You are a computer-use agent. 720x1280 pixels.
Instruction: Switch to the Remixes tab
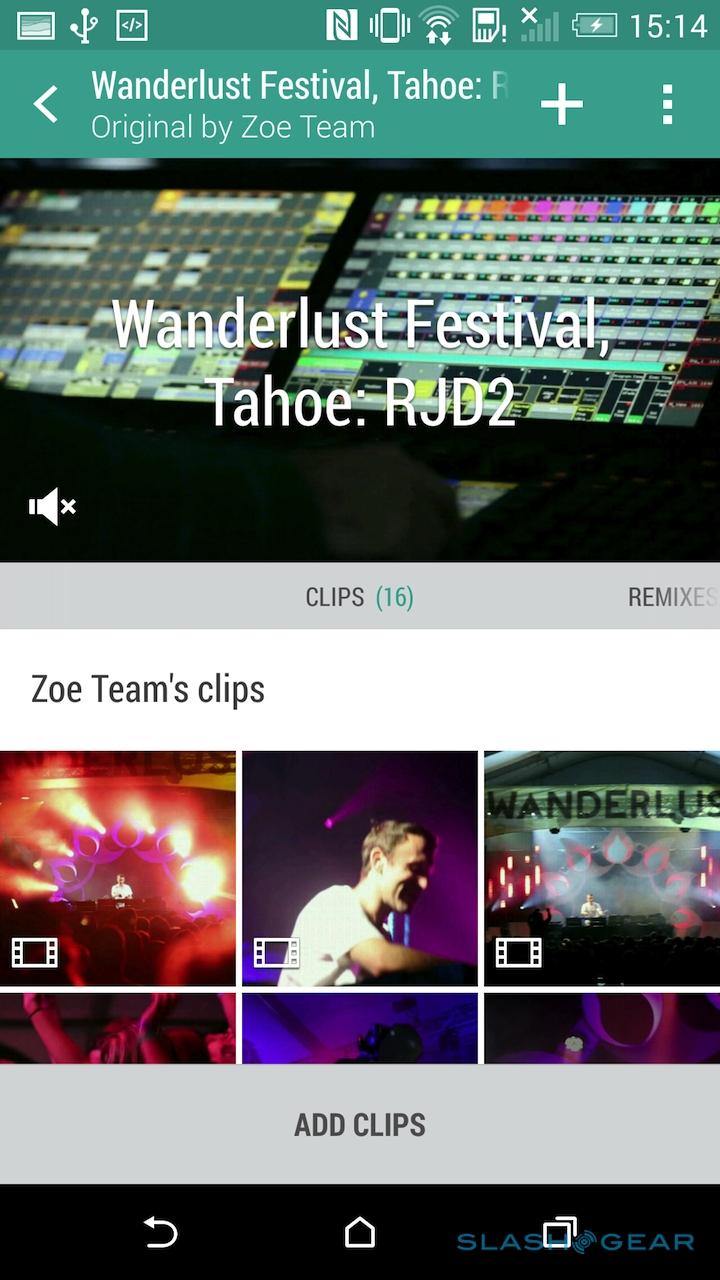[x=673, y=597]
